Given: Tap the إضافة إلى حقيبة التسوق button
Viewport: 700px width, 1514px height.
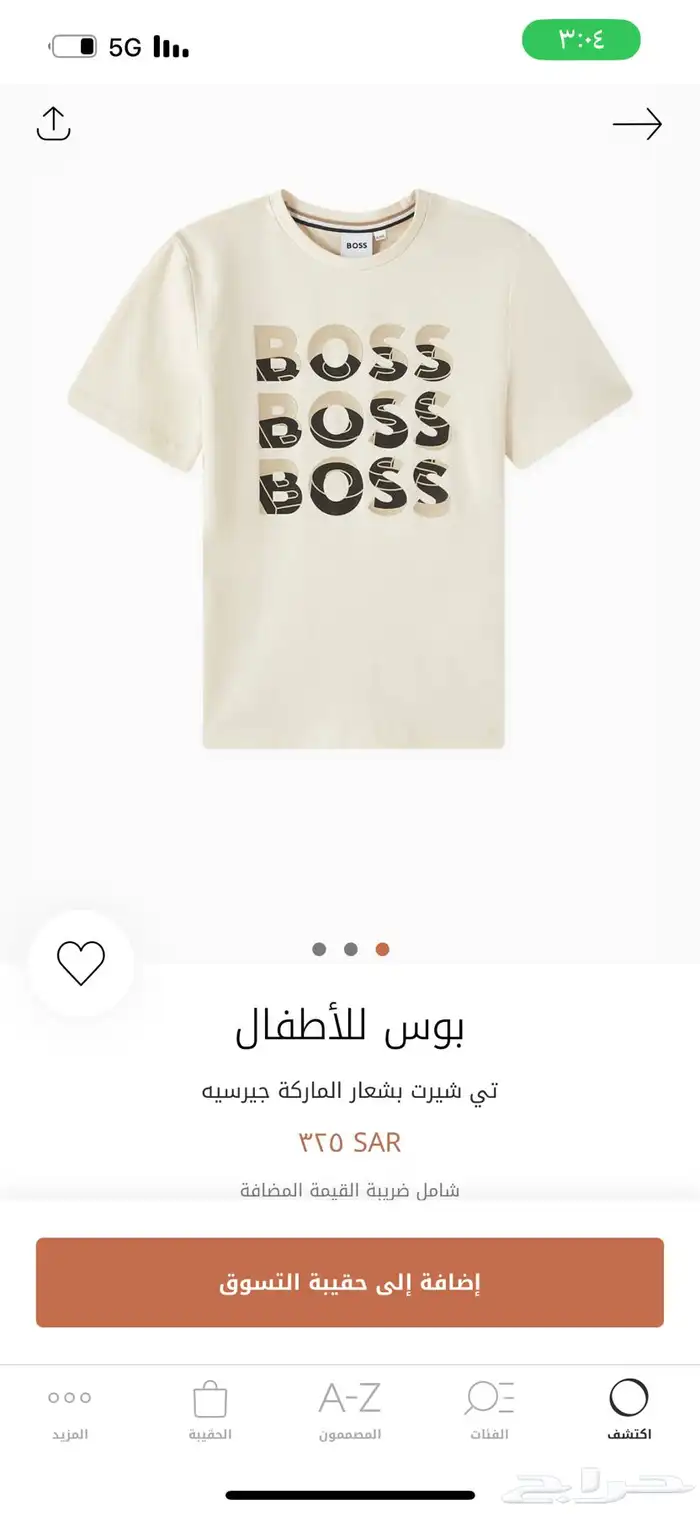Looking at the screenshot, I should [x=350, y=1282].
